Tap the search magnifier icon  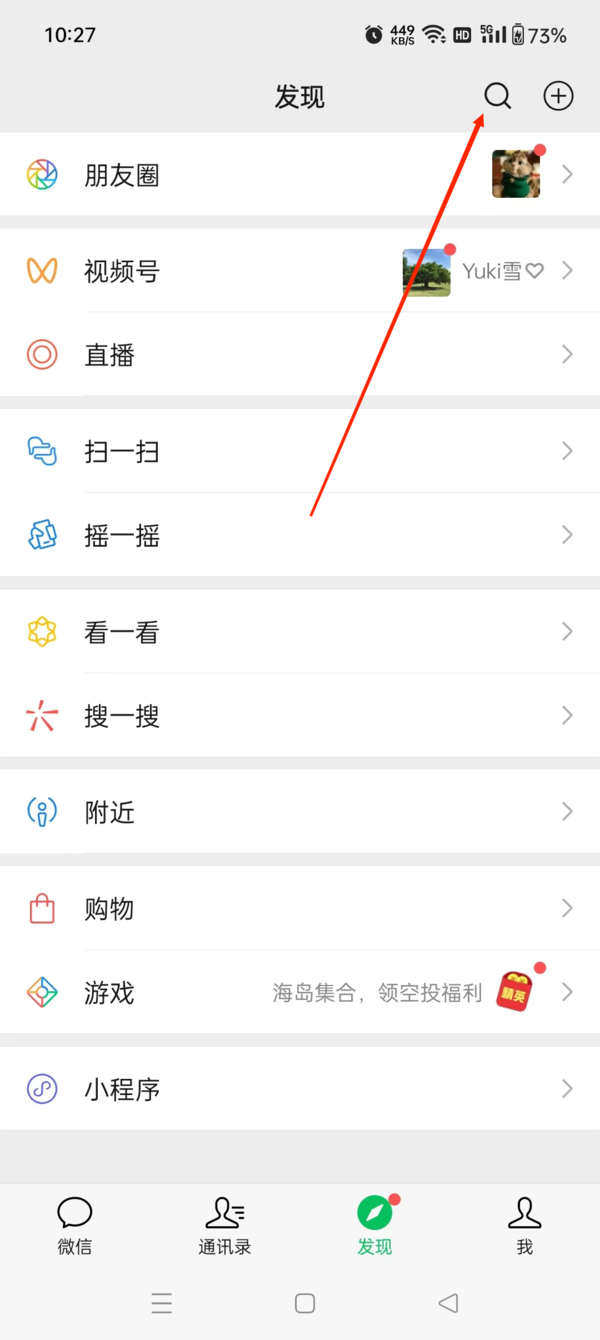497,96
